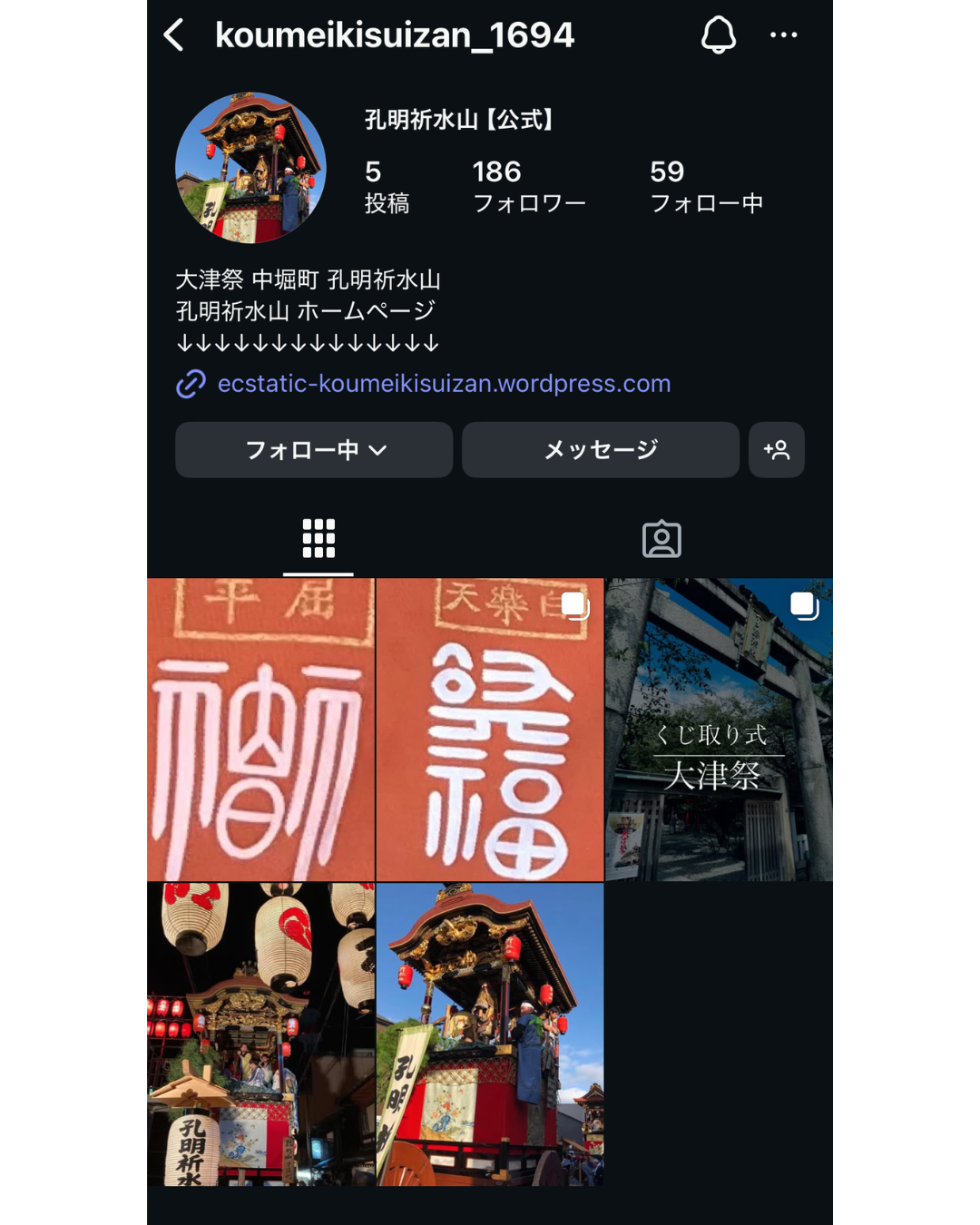This screenshot has height=1225, width=980.
Task: Open the three-dot overflow menu
Action: click(x=783, y=35)
